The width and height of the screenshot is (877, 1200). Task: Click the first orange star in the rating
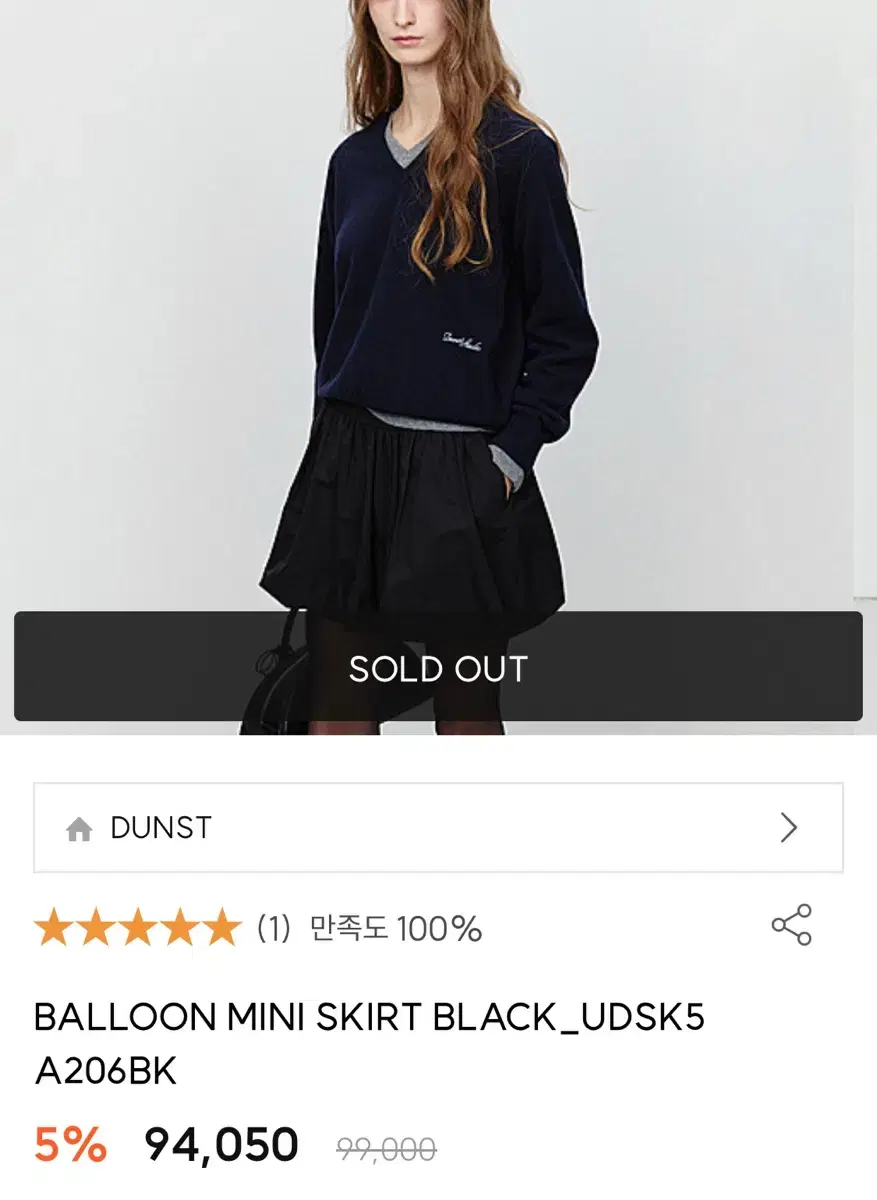click(x=52, y=928)
